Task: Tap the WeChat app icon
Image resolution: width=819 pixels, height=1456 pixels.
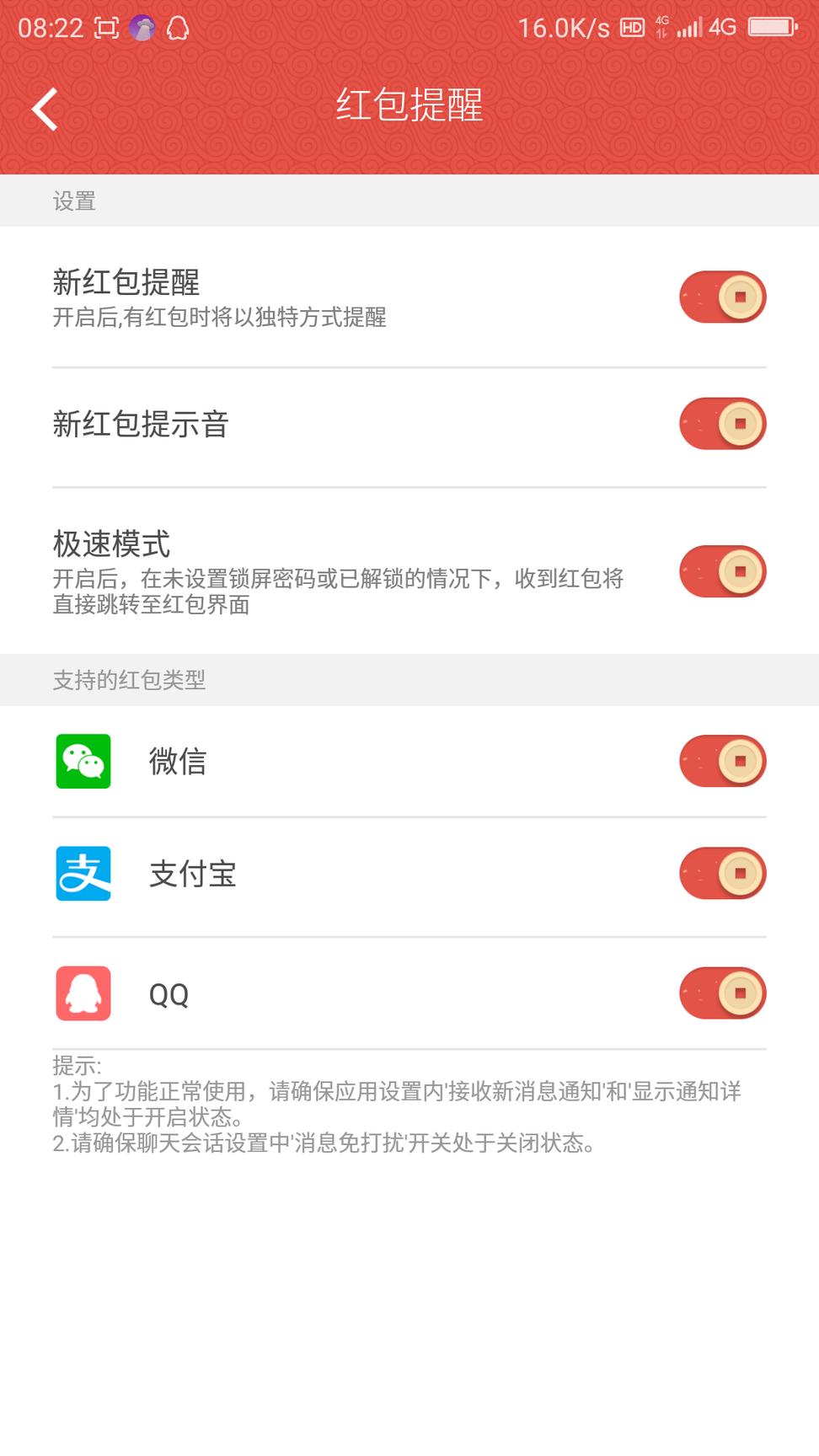Action: (82, 761)
